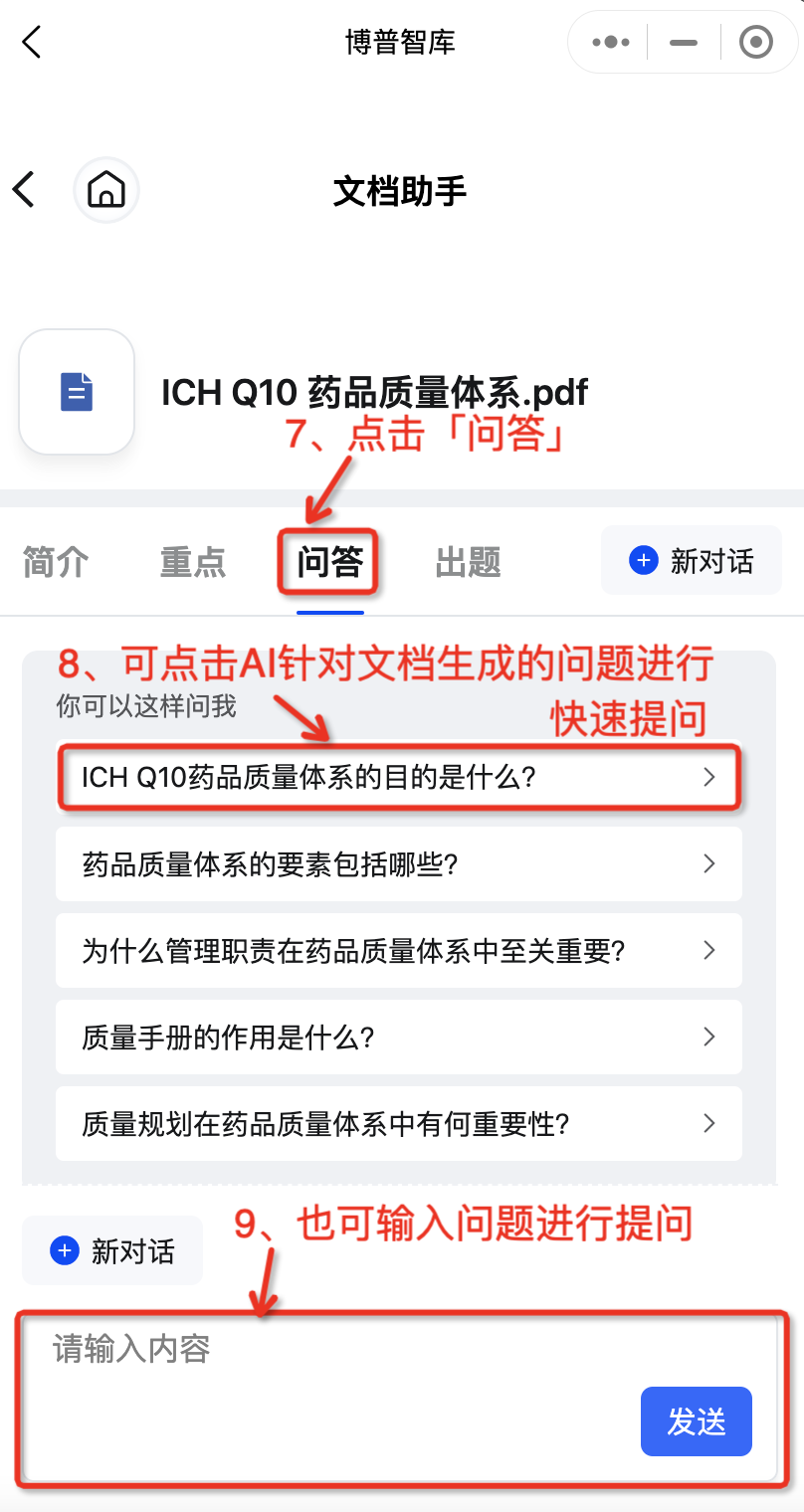Ask 质量手册的作用是什么?
Viewport: 804px width, 1512px height.
[x=398, y=1037]
